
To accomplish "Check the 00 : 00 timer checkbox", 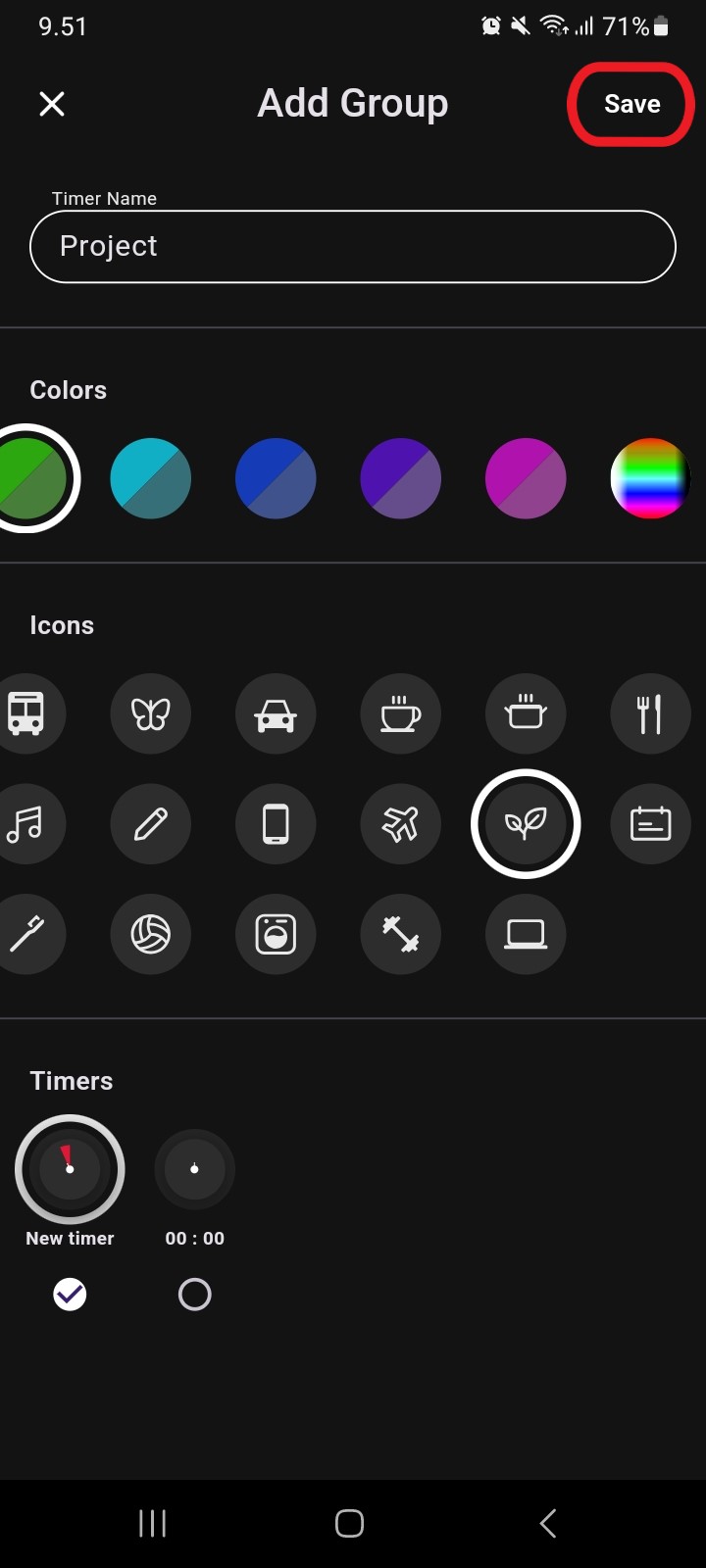I will click(x=194, y=1295).
